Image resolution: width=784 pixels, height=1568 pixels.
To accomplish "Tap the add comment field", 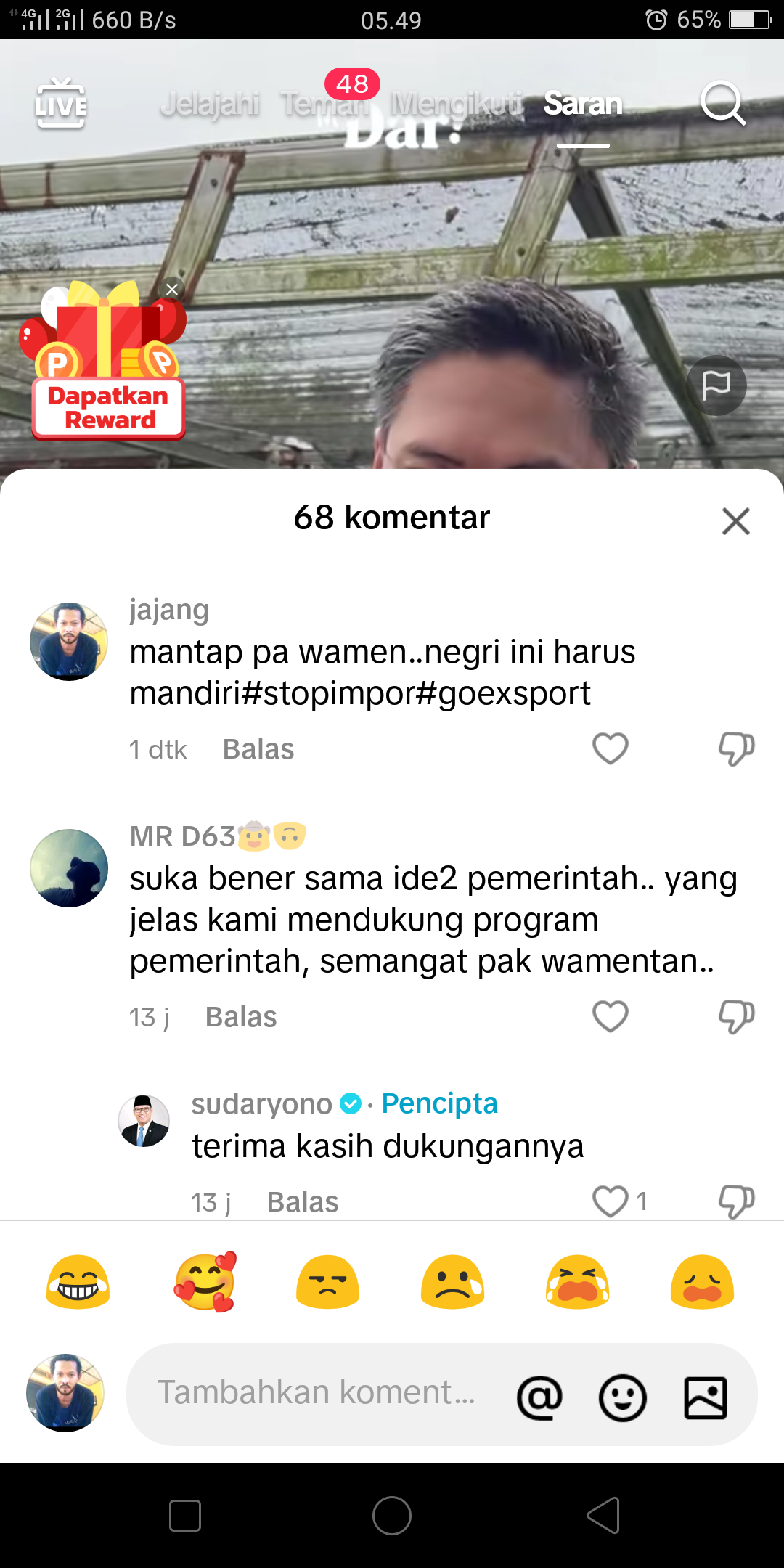I will pyautogui.click(x=317, y=1394).
